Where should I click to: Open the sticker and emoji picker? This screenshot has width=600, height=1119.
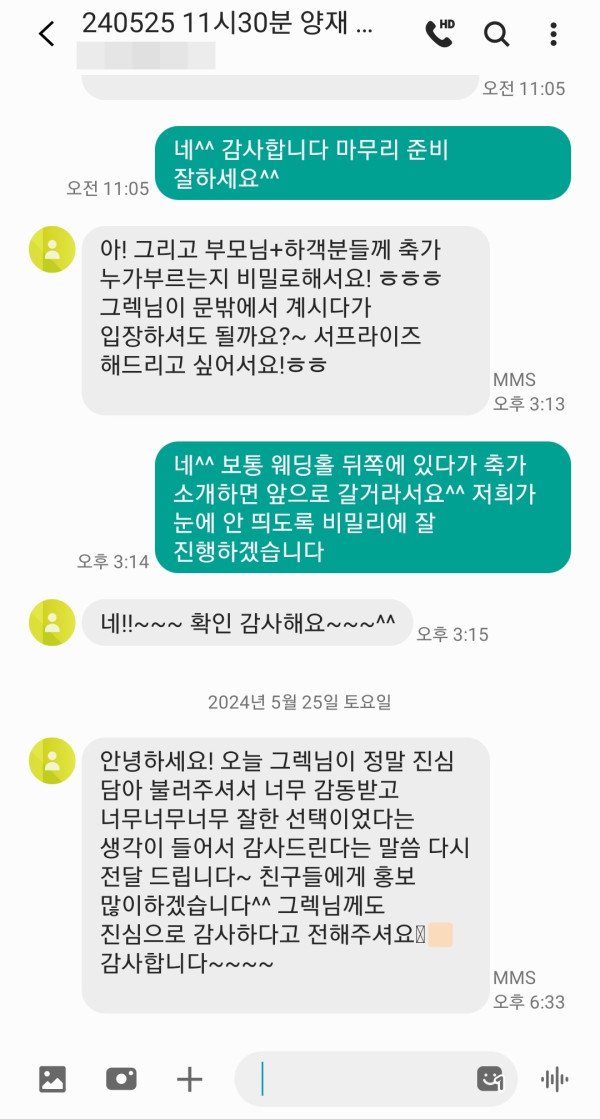tap(489, 1079)
